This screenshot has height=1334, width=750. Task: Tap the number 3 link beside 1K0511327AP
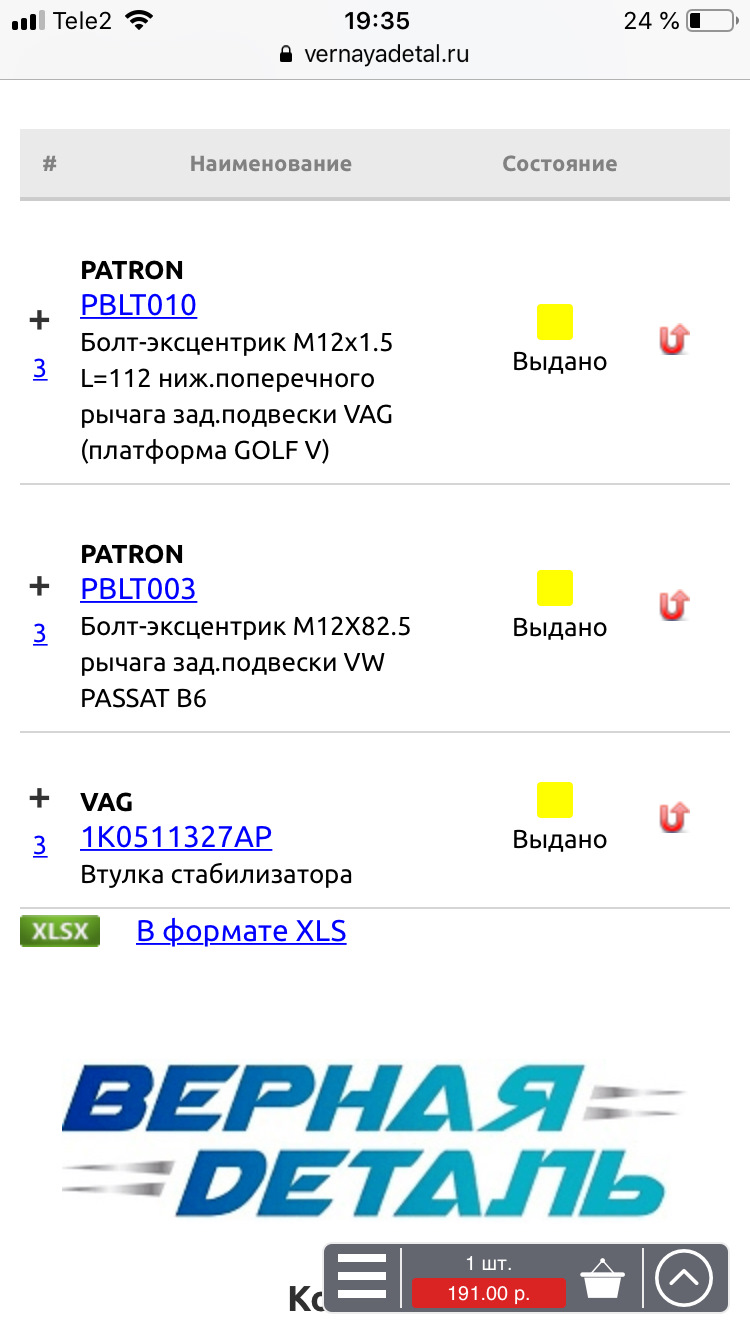click(40, 846)
